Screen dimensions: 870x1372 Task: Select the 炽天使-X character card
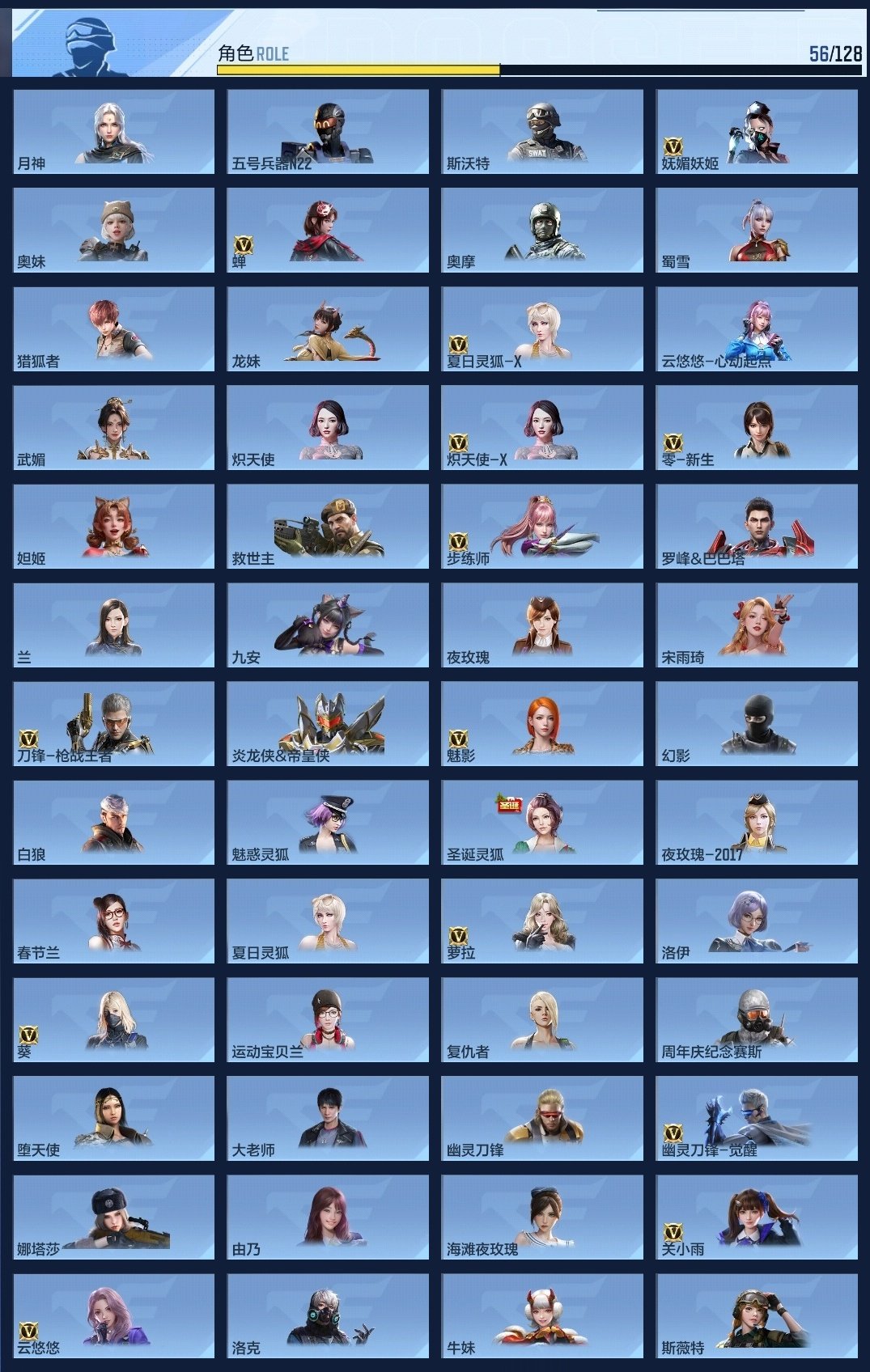point(542,427)
